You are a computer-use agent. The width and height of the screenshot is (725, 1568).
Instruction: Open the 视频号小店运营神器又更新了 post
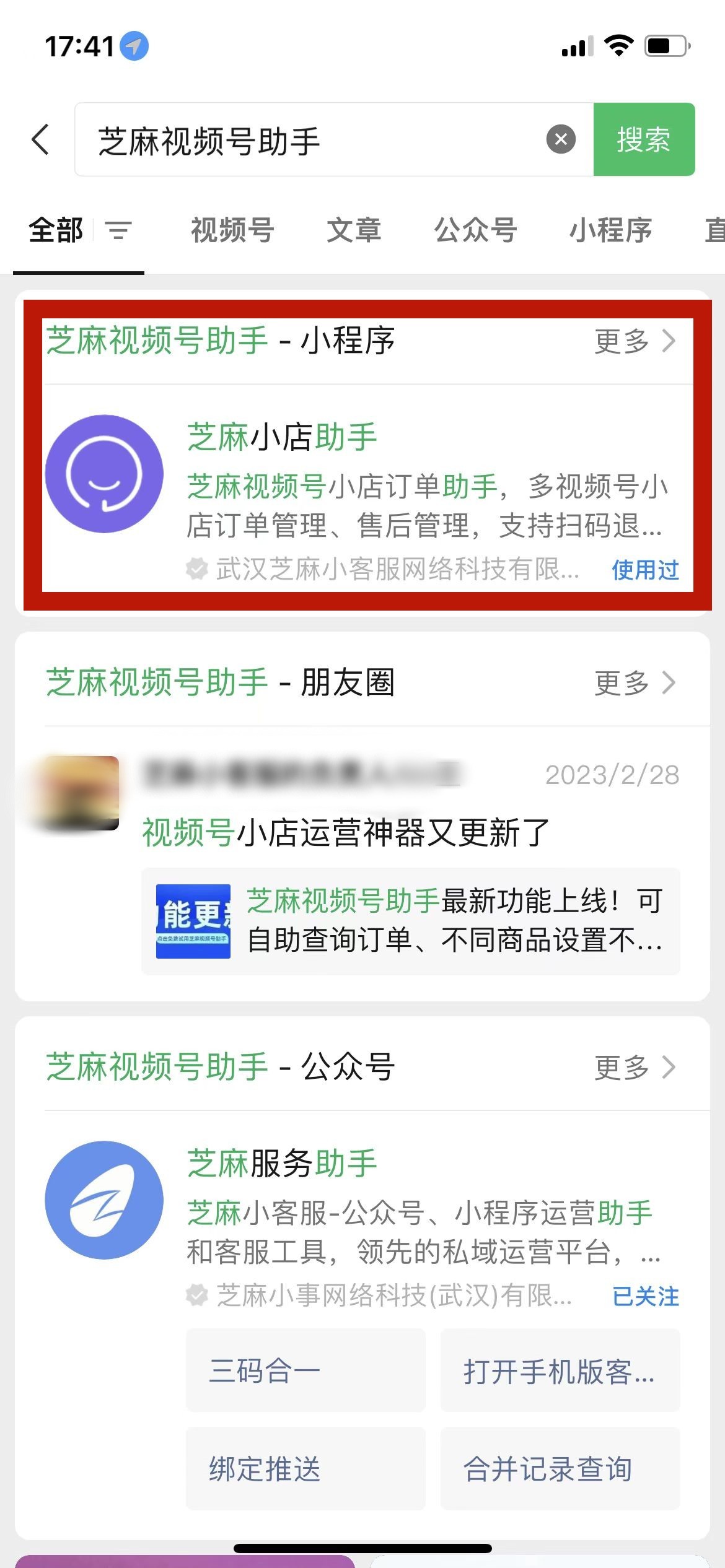346,832
